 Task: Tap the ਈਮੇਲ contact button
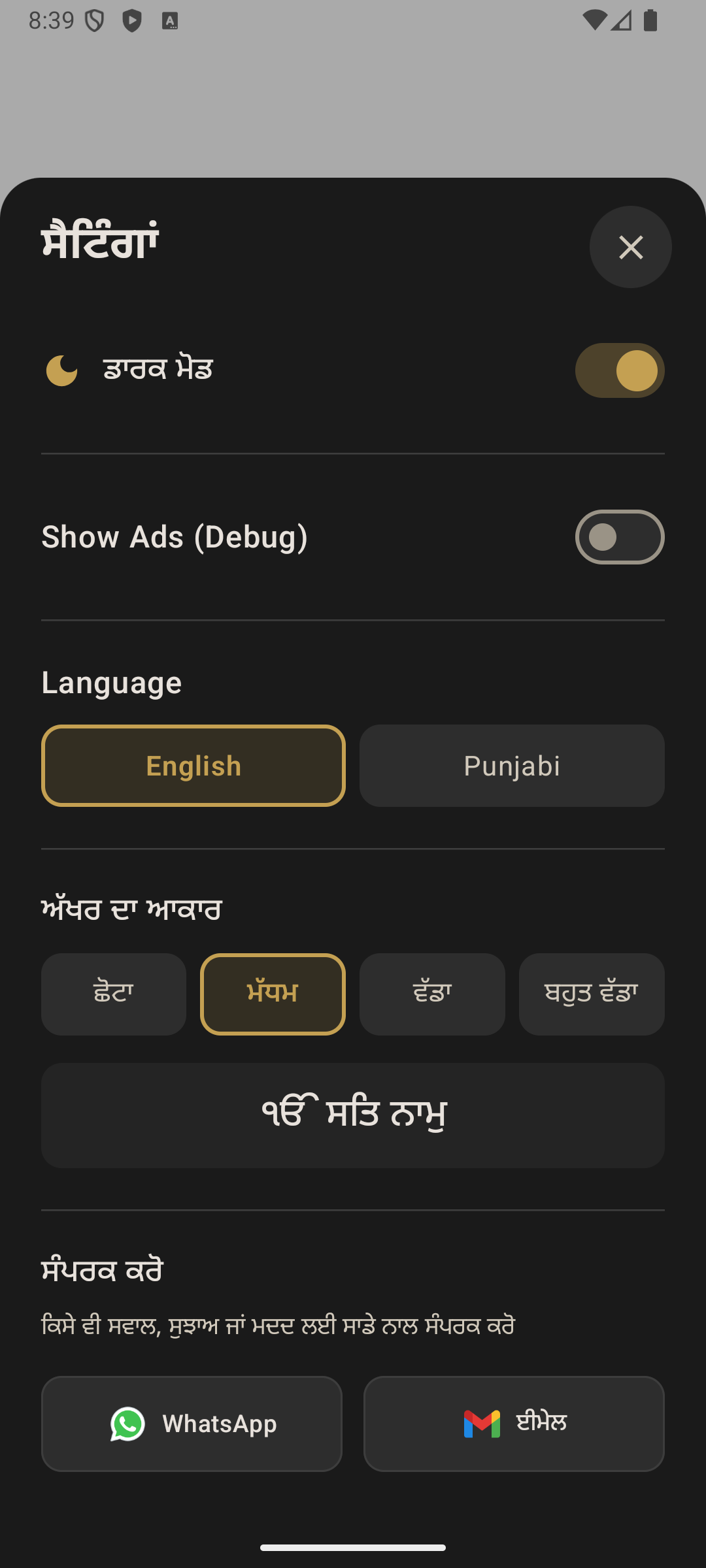pos(514,1424)
